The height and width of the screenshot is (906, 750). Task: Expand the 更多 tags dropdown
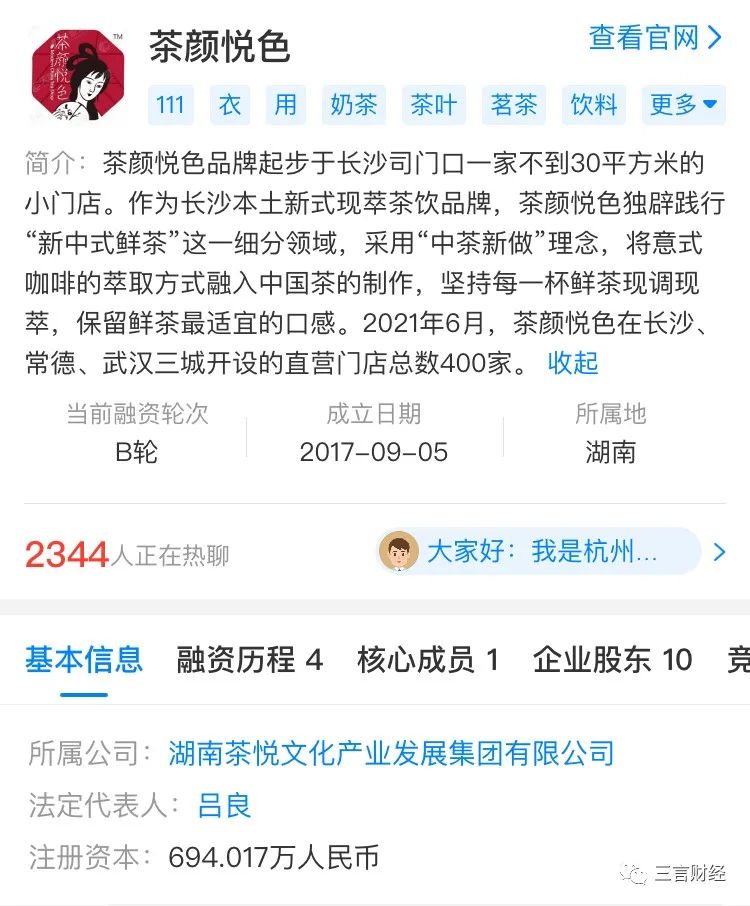[683, 104]
